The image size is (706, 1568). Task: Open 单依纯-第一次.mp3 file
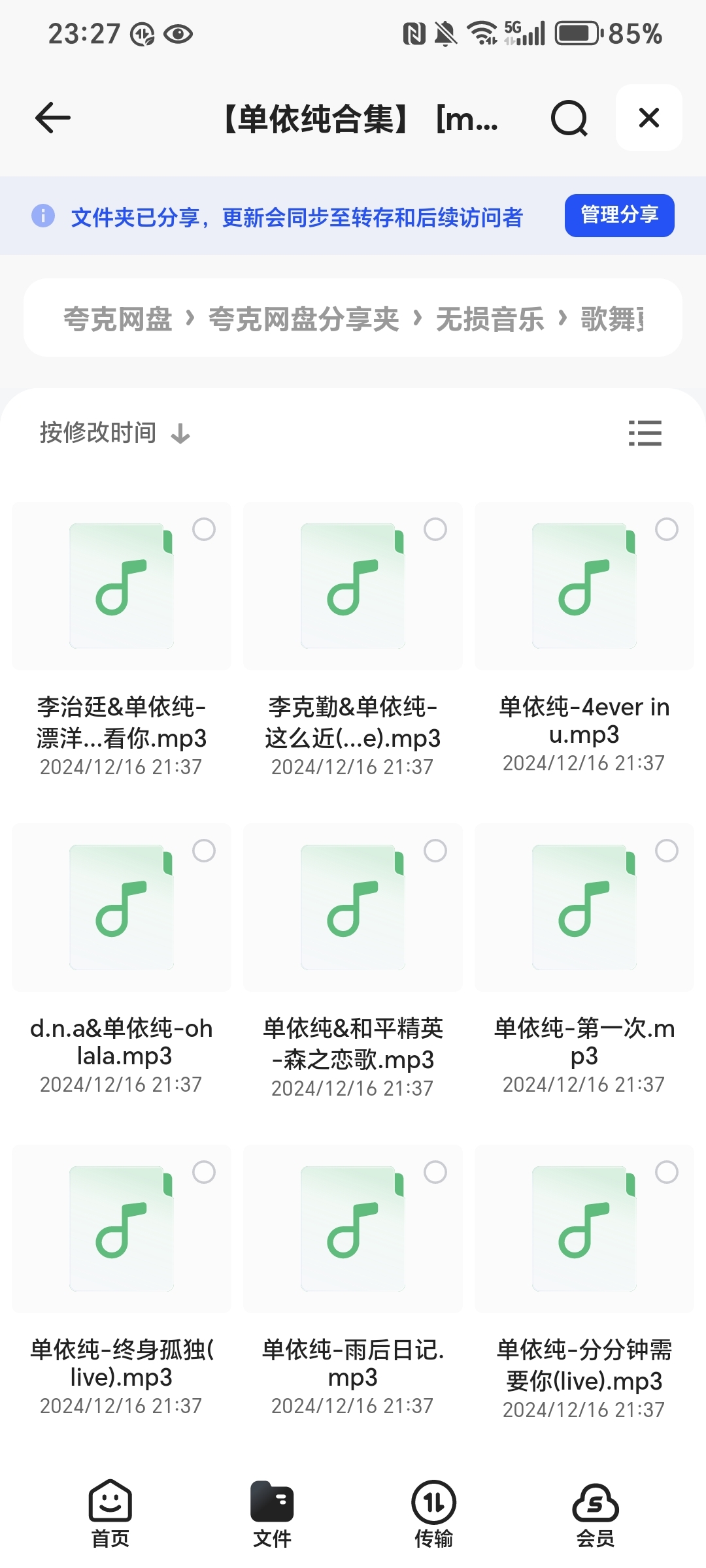click(x=584, y=907)
